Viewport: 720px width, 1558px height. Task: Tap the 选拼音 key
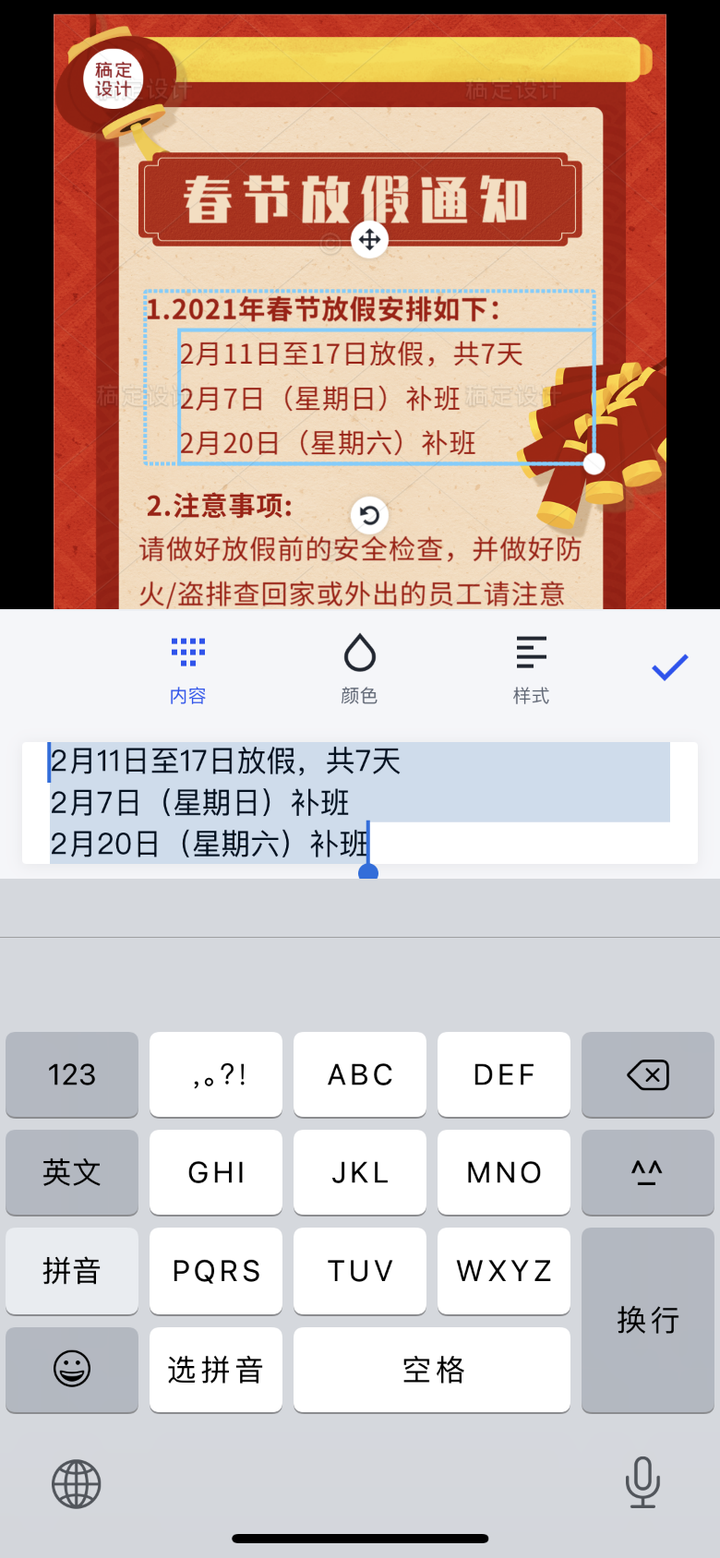[x=216, y=1369]
